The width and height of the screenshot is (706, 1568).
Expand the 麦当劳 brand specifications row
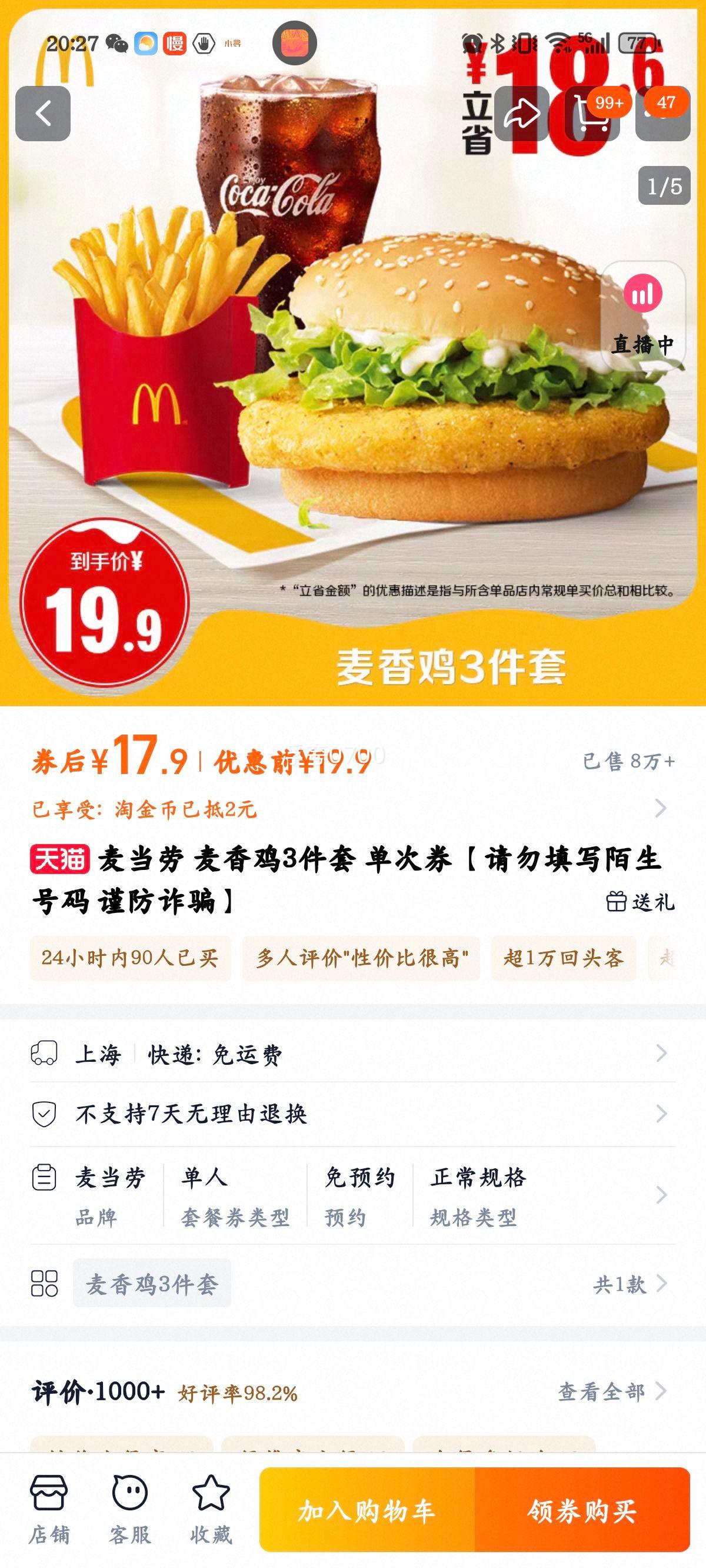[353, 1195]
